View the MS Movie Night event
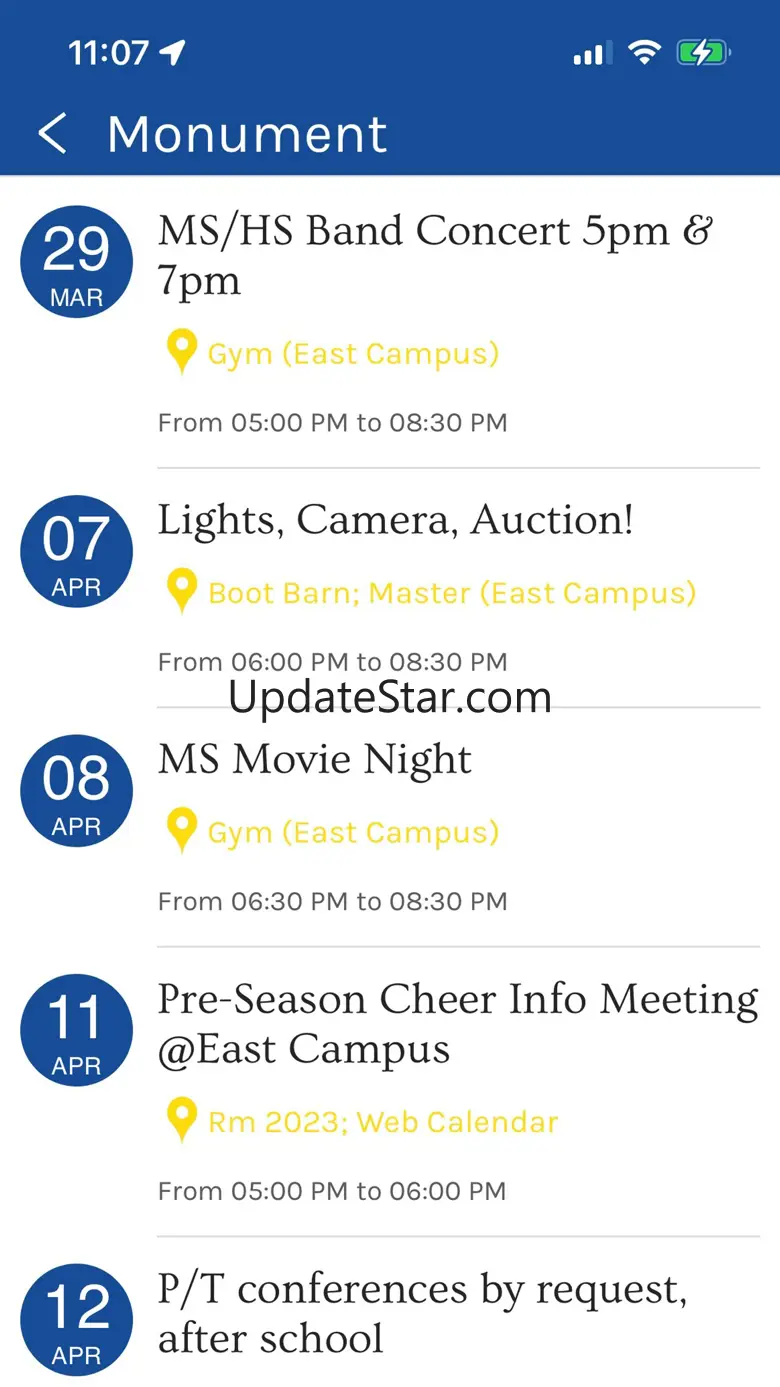The width and height of the screenshot is (780, 1387). tap(390, 827)
